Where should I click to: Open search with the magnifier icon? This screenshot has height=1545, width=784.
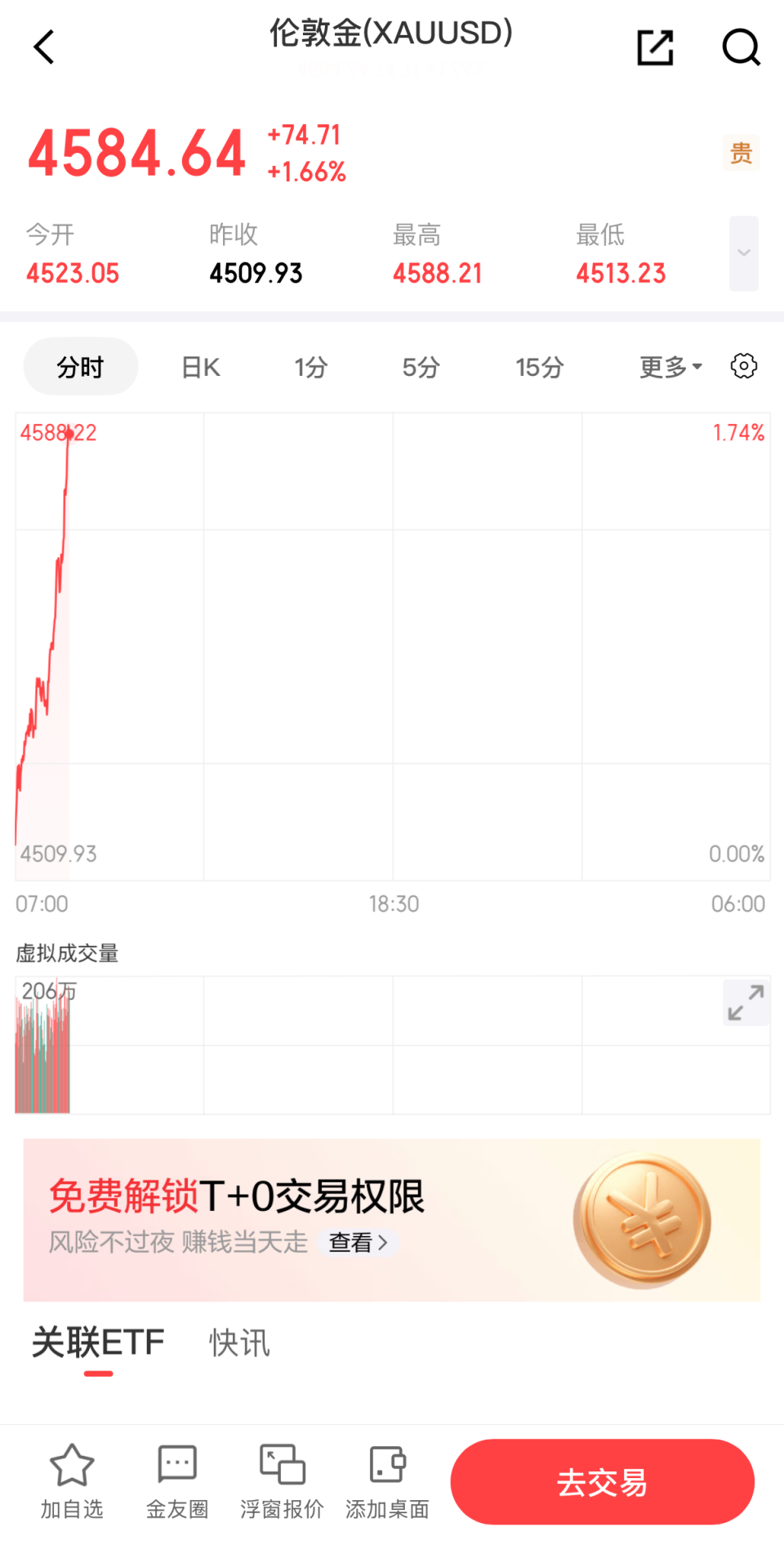[x=741, y=47]
